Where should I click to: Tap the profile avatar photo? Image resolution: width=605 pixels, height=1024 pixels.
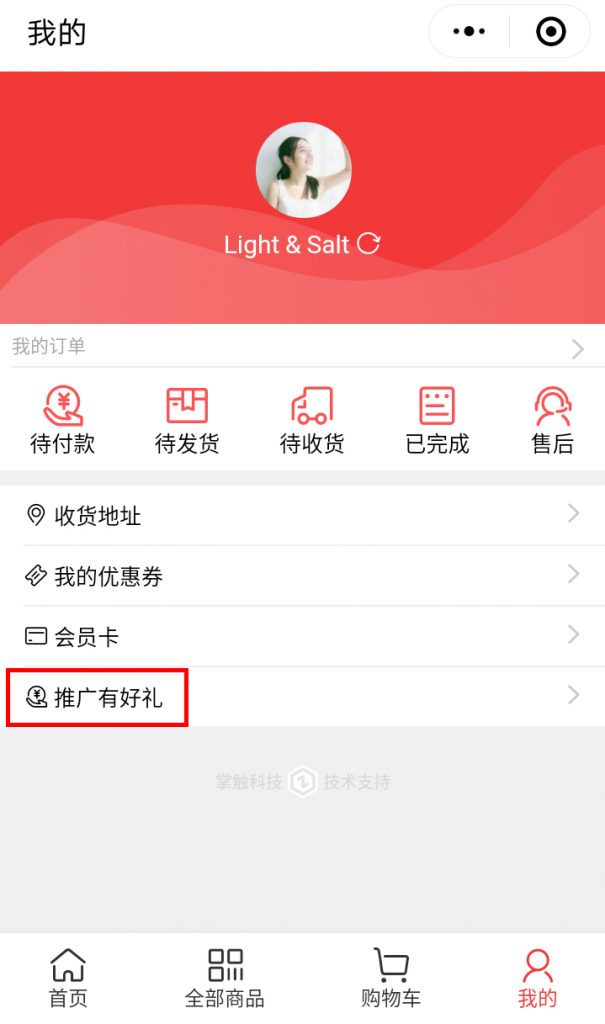coord(303,170)
